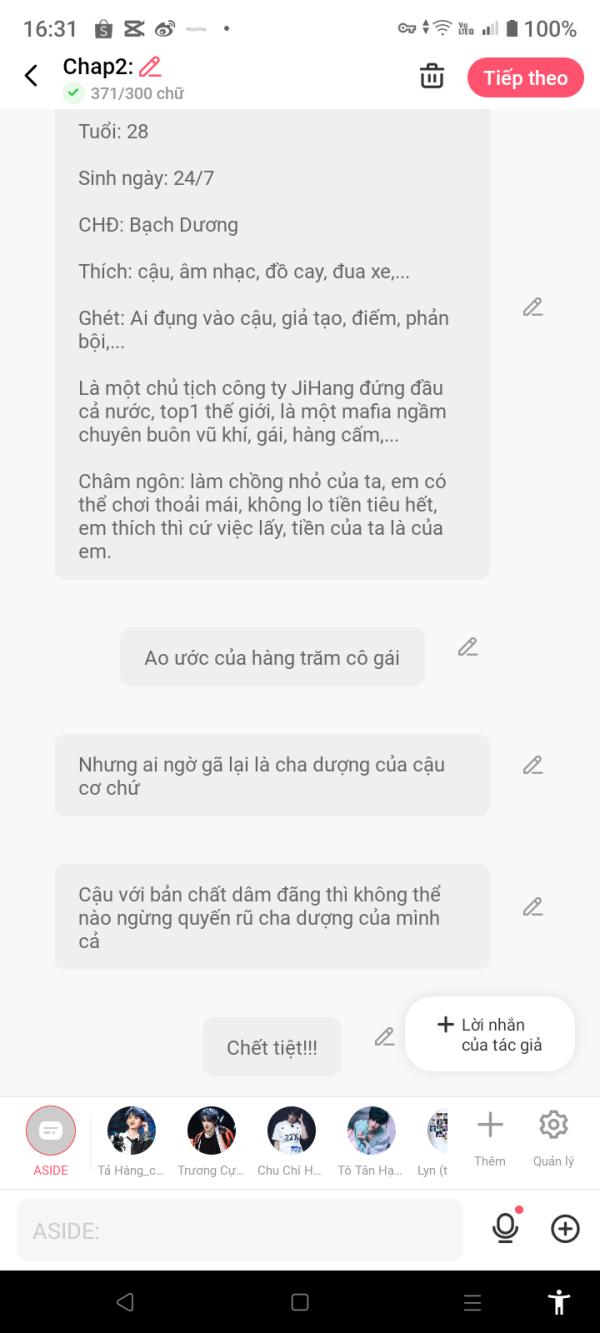Start voice input with the microphone
Screen dimensions: 600x1333
(x=506, y=1229)
